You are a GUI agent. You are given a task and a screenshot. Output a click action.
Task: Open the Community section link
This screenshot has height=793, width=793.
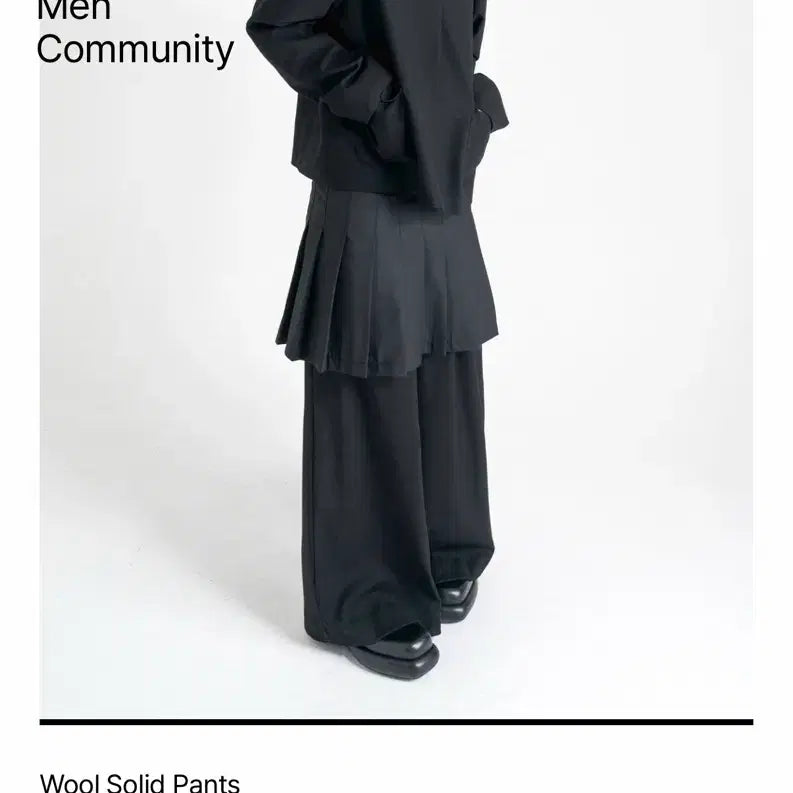[x=135, y=49]
